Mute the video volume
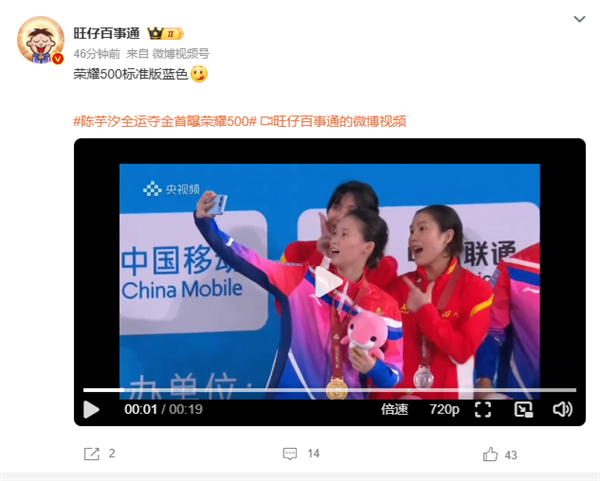 tap(562, 409)
